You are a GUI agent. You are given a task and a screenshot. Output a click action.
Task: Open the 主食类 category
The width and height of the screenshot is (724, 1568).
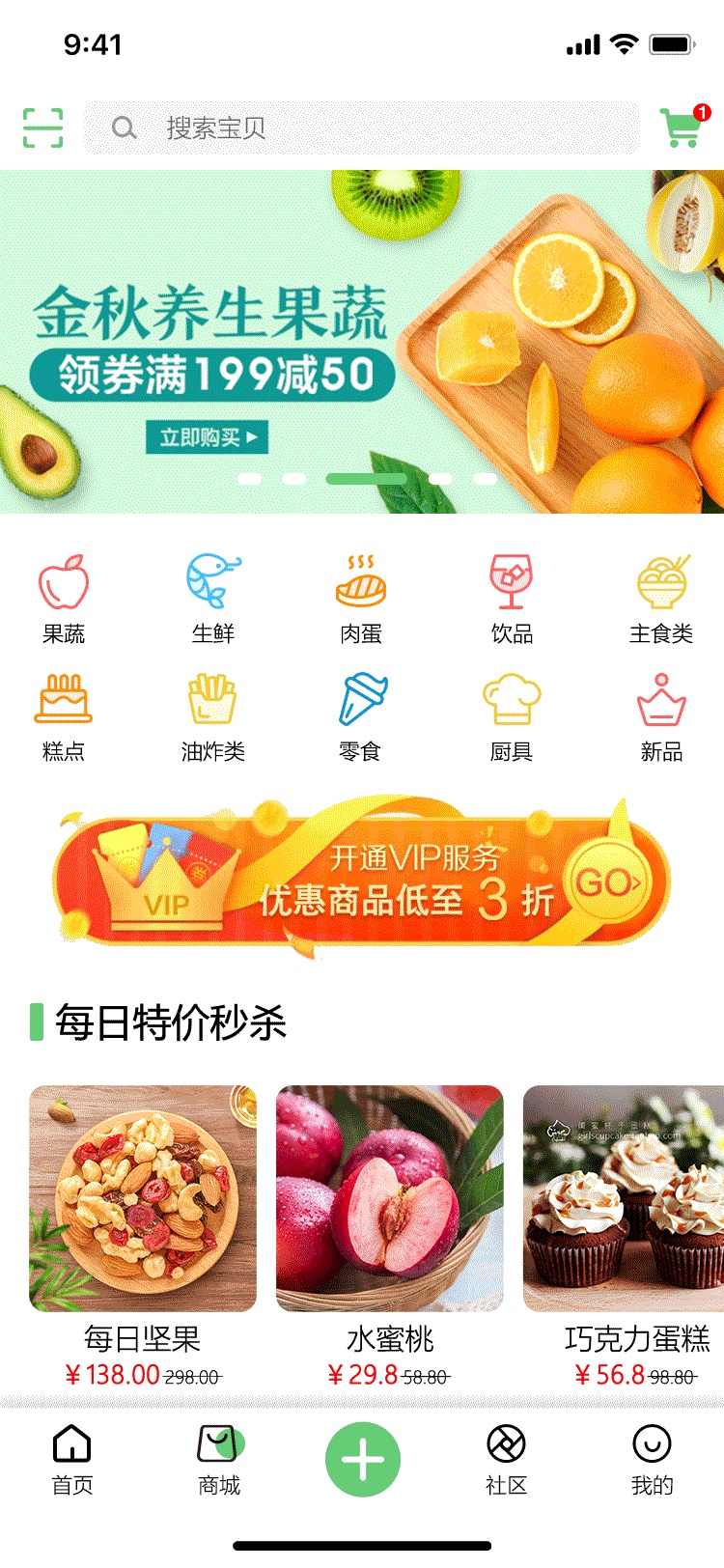pyautogui.click(x=661, y=599)
